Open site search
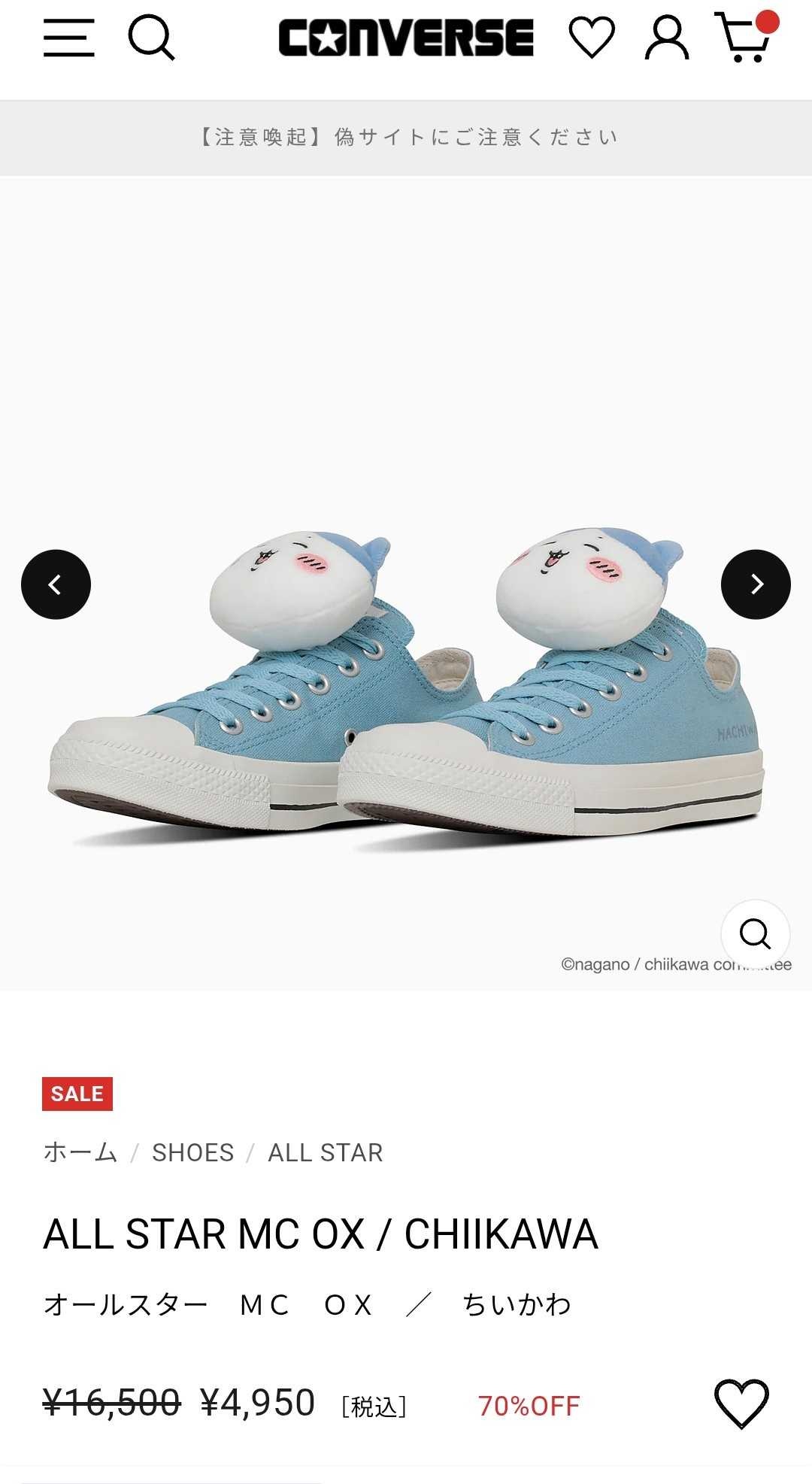Screen dimensions: 812x1484 (151, 38)
